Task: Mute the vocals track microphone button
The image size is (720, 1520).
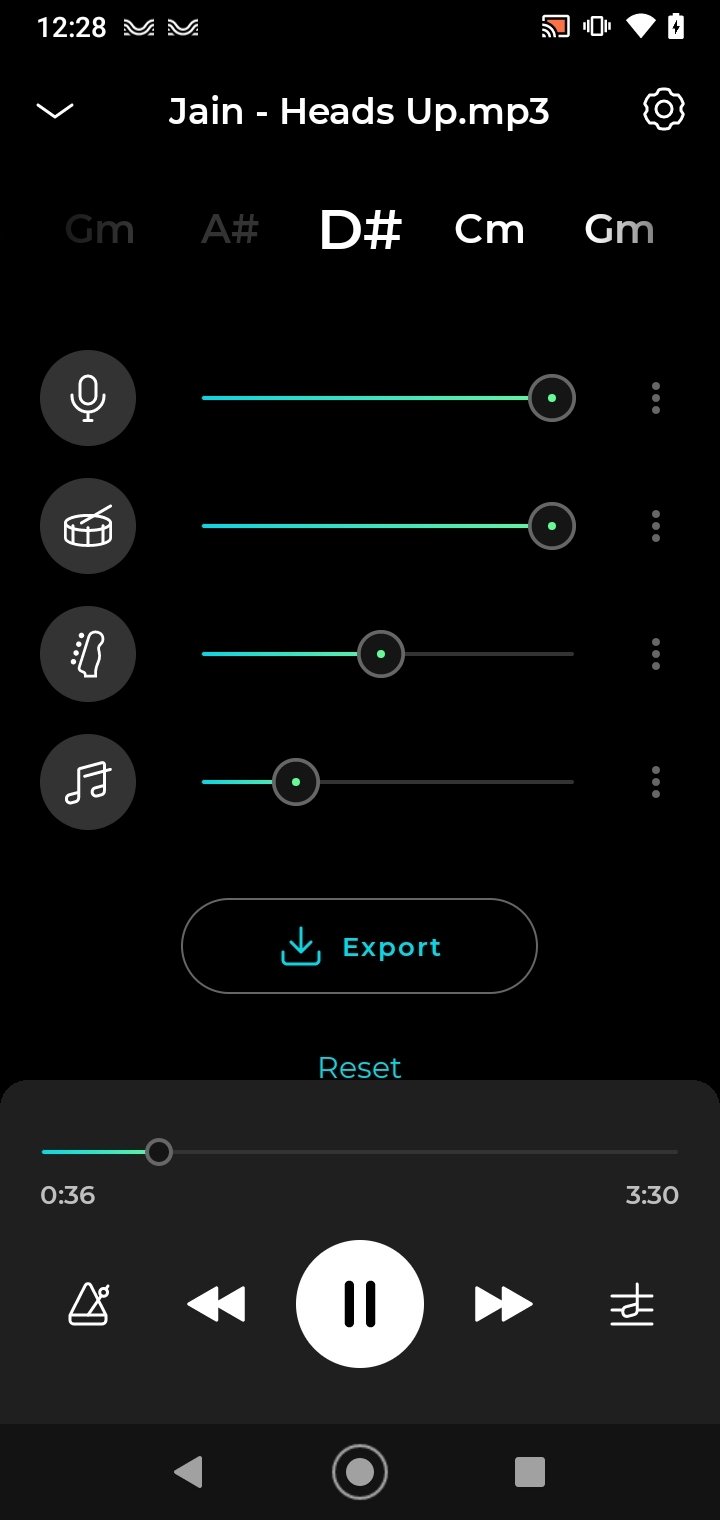Action: (88, 398)
